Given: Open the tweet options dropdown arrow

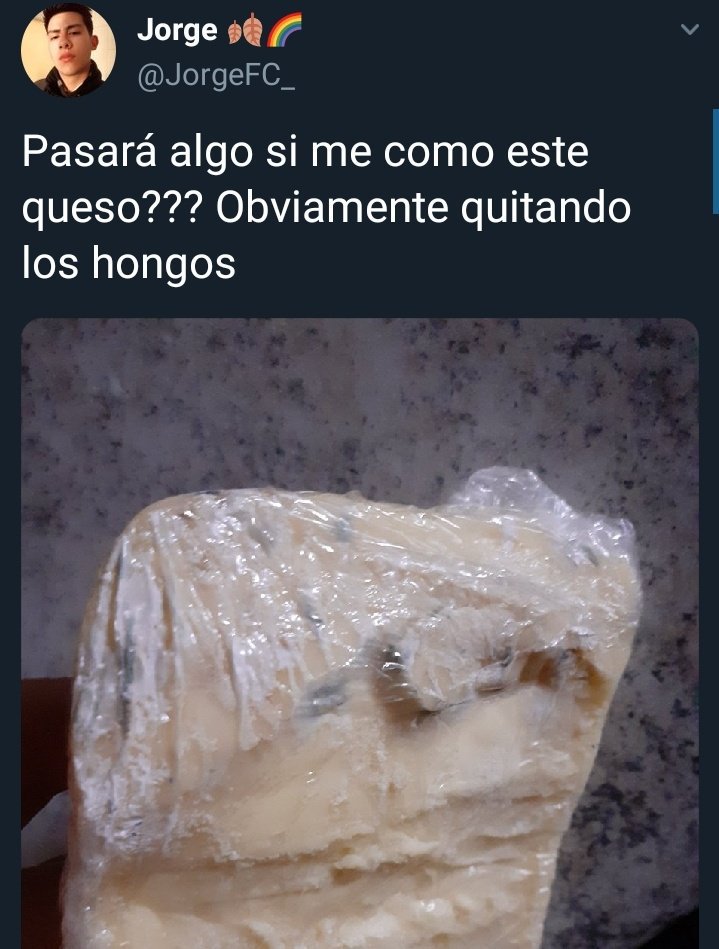Looking at the screenshot, I should pos(689,31).
